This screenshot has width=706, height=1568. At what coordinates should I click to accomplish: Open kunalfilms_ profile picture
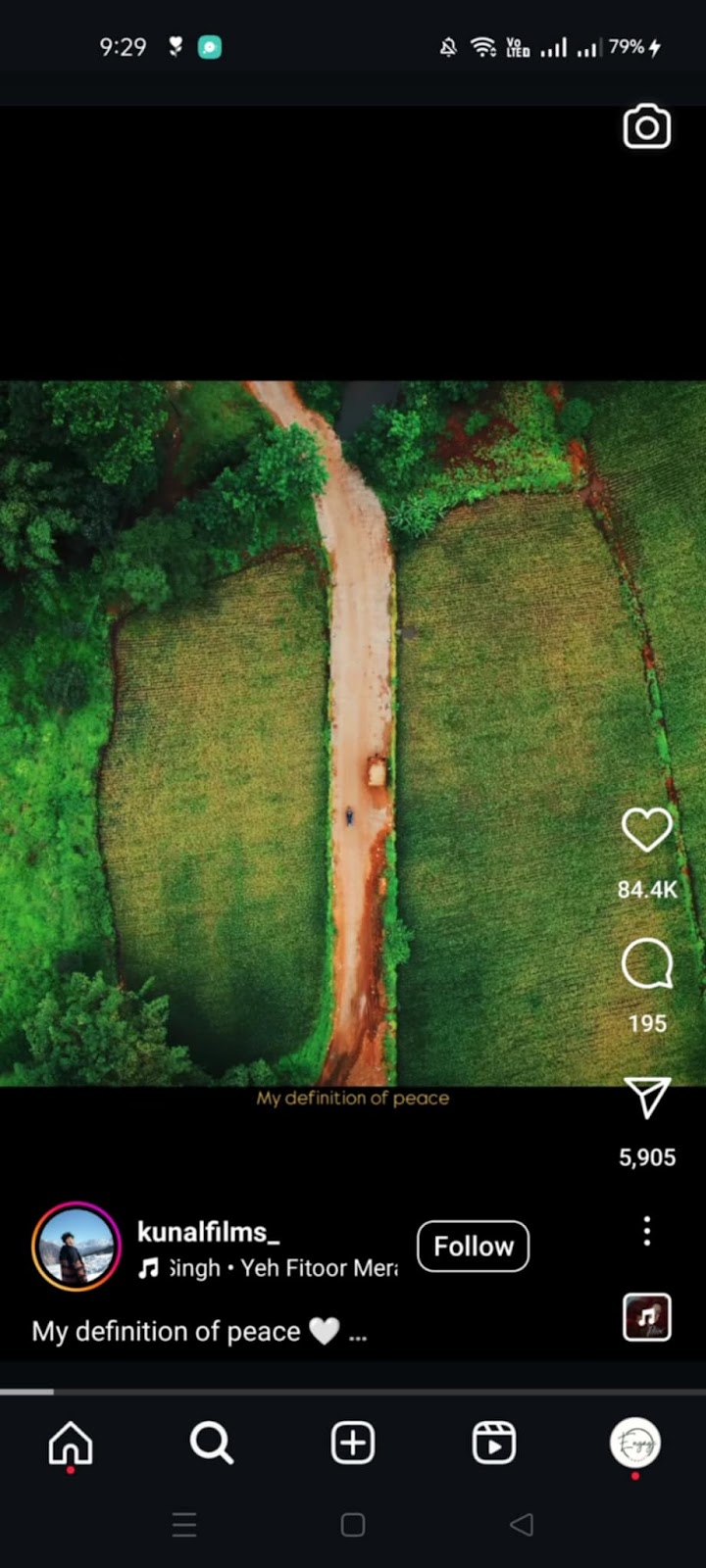click(76, 1247)
